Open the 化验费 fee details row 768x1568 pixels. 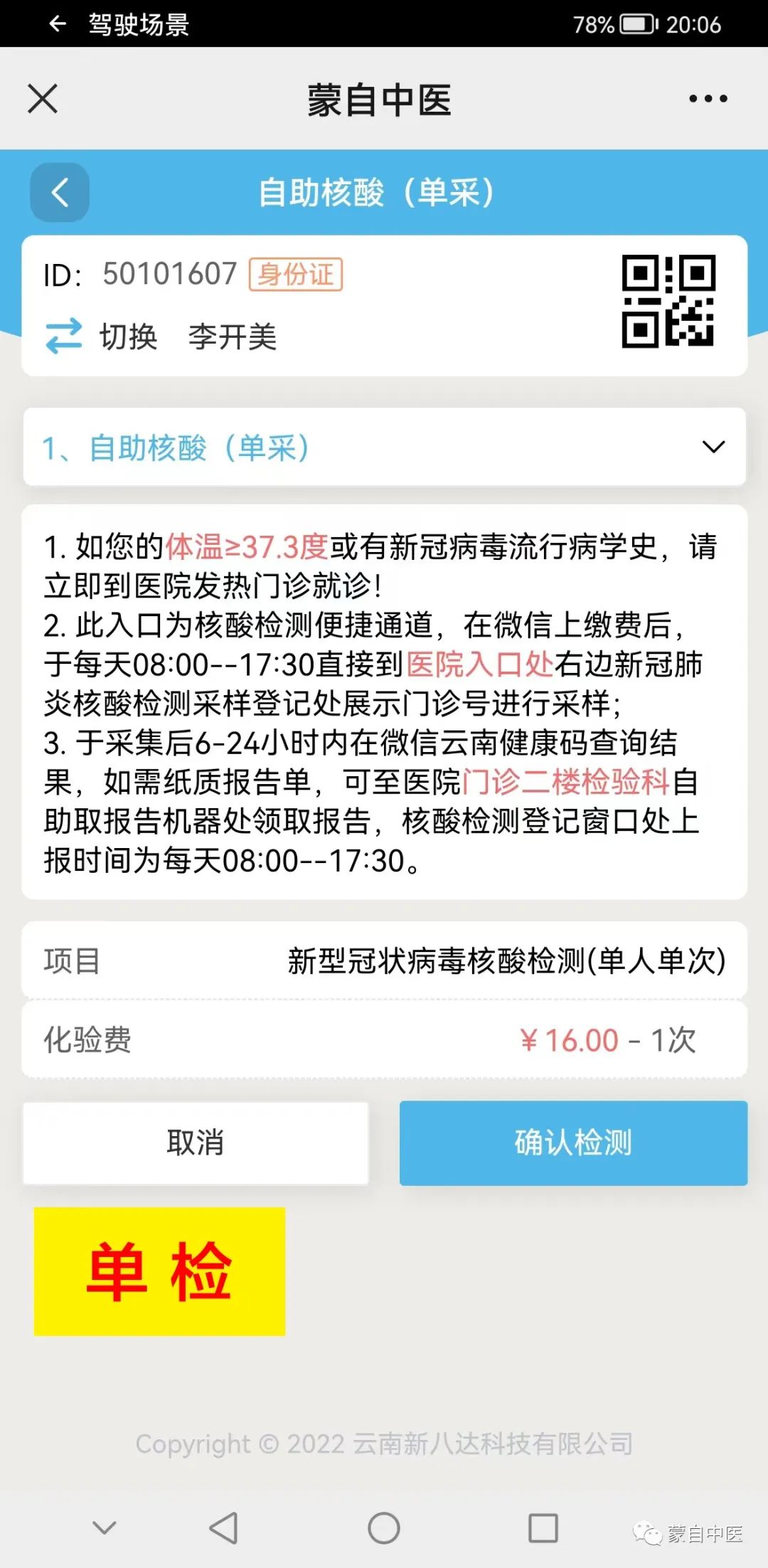384,1040
